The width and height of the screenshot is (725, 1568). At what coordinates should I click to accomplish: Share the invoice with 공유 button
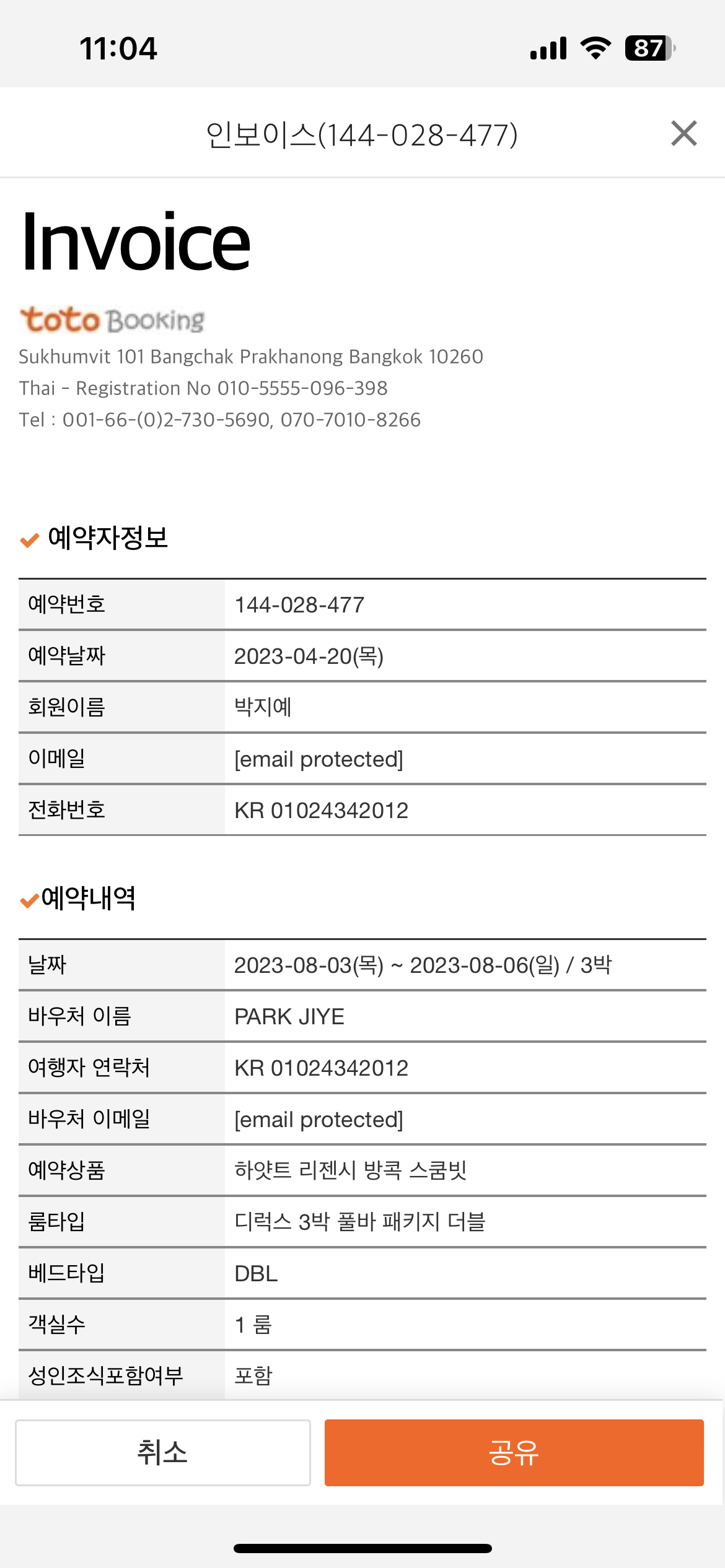pyautogui.click(x=514, y=1452)
